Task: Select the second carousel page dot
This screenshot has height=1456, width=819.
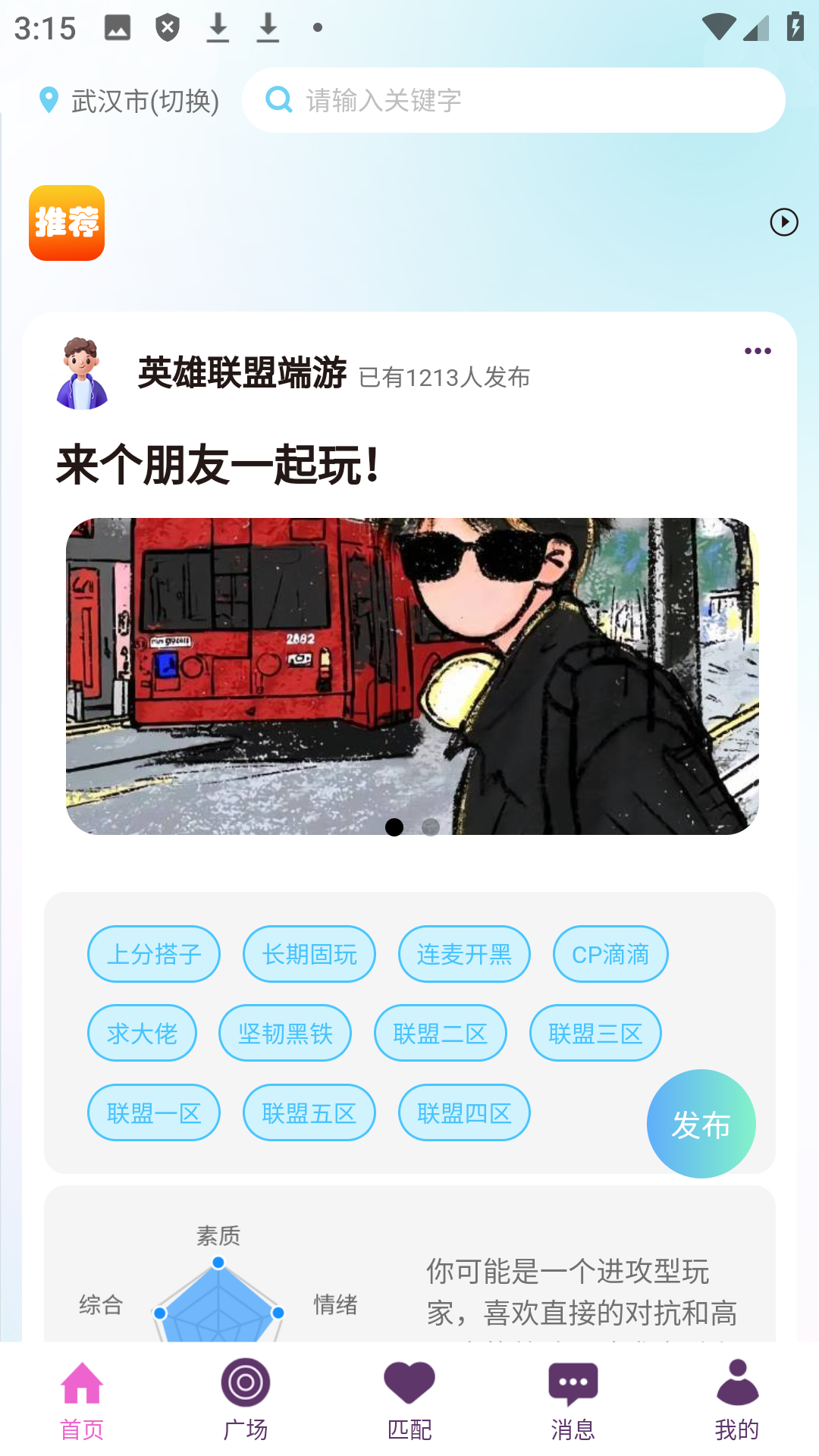Action: (x=430, y=828)
